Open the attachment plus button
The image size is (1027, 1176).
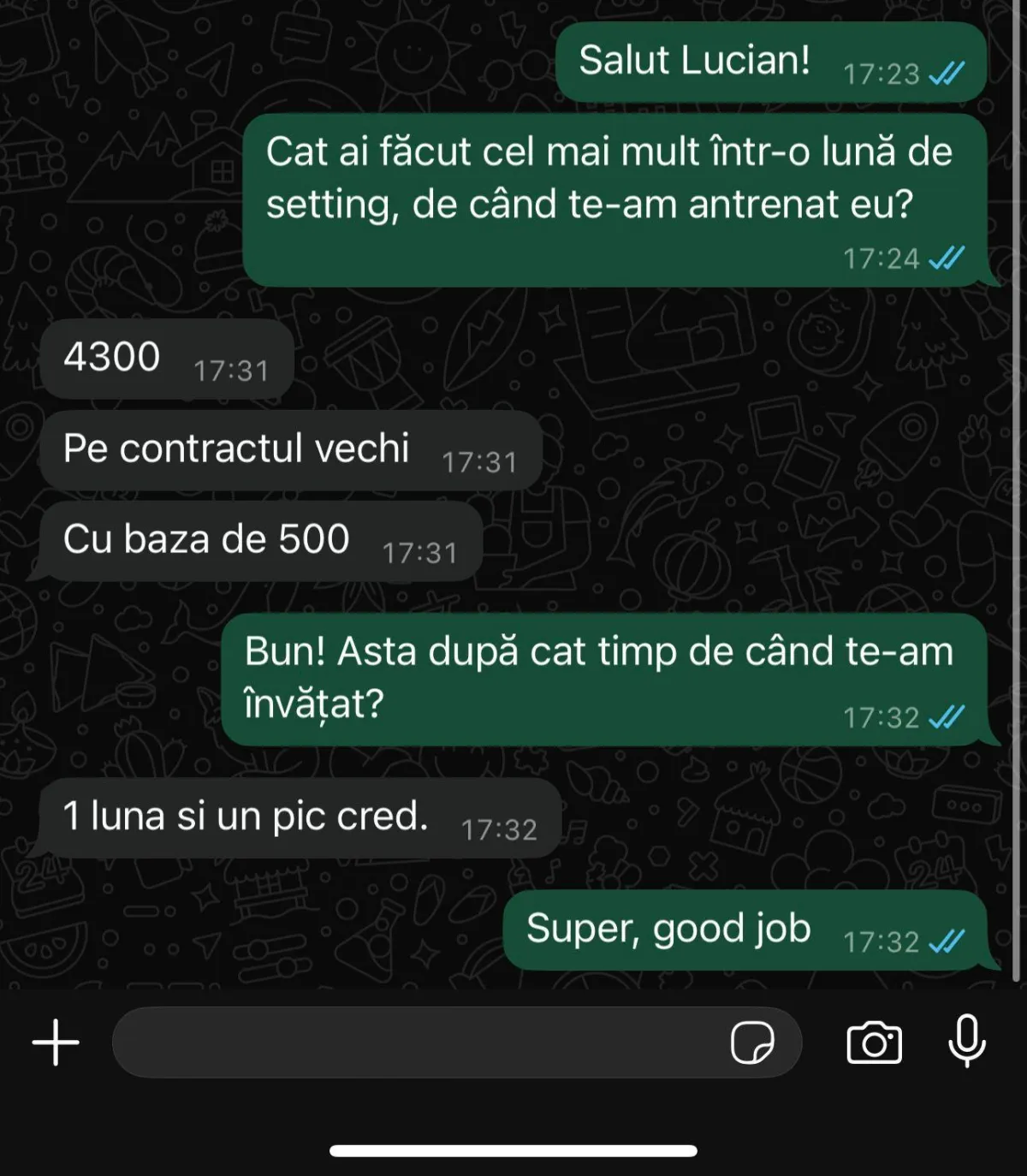[56, 1042]
